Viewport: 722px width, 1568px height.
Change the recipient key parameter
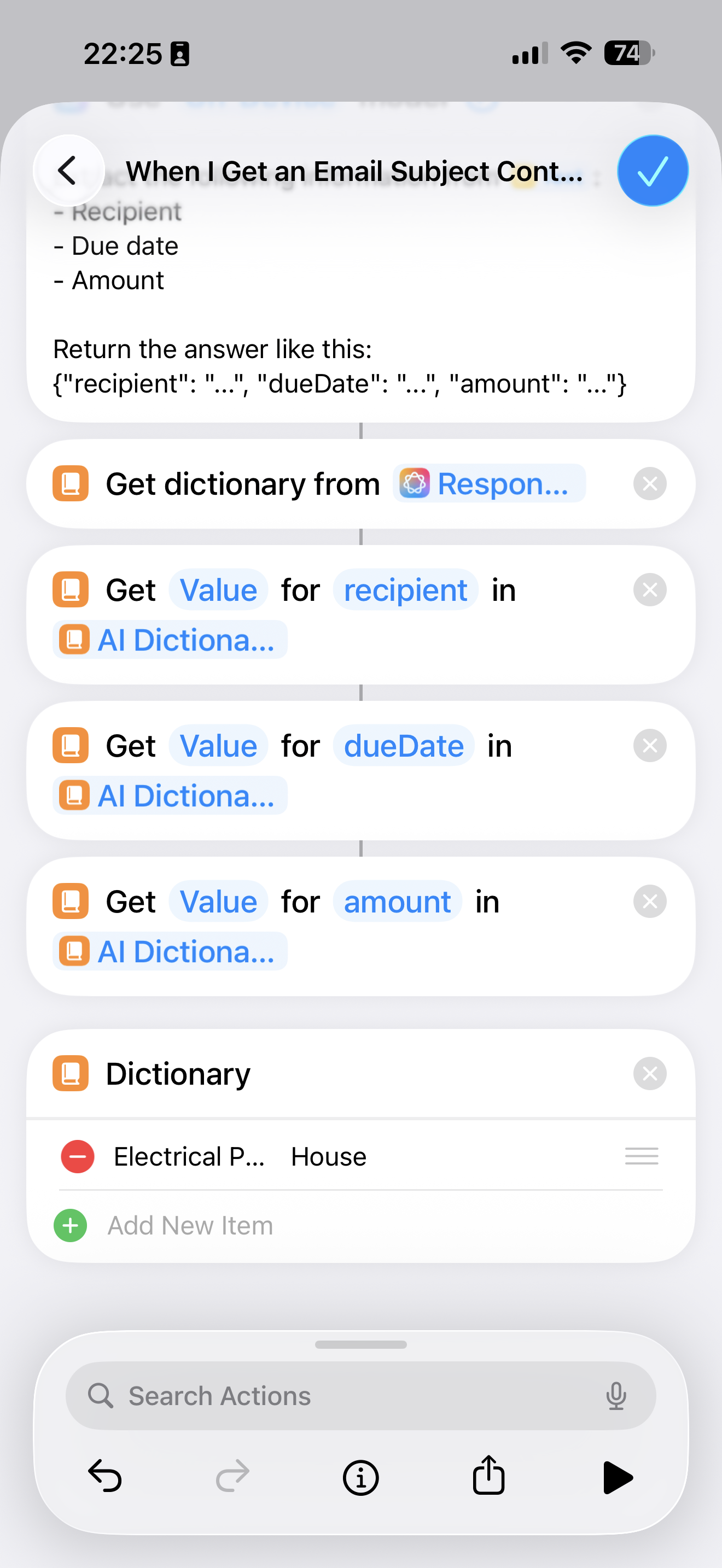[405, 590]
